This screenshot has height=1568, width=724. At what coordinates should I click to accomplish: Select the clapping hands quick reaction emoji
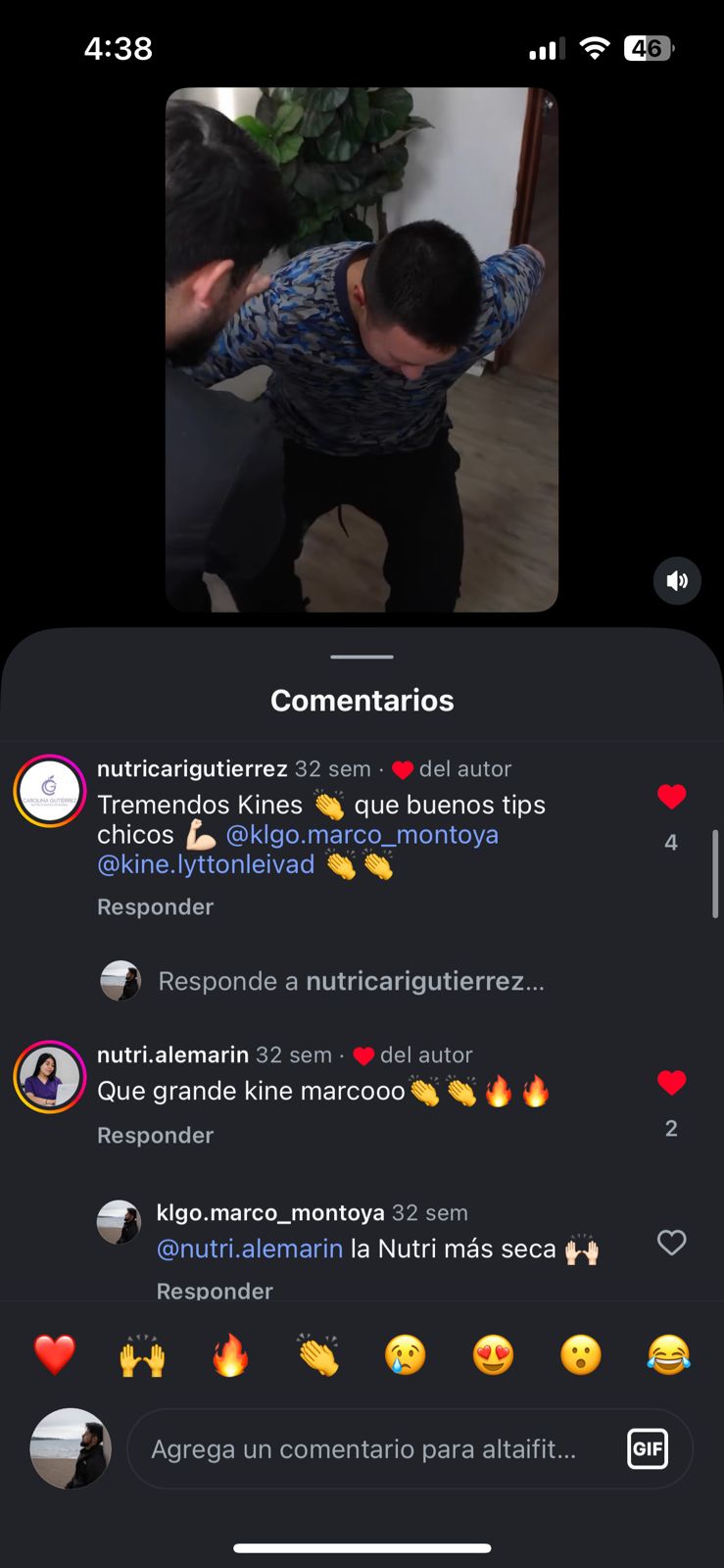pos(317,1355)
